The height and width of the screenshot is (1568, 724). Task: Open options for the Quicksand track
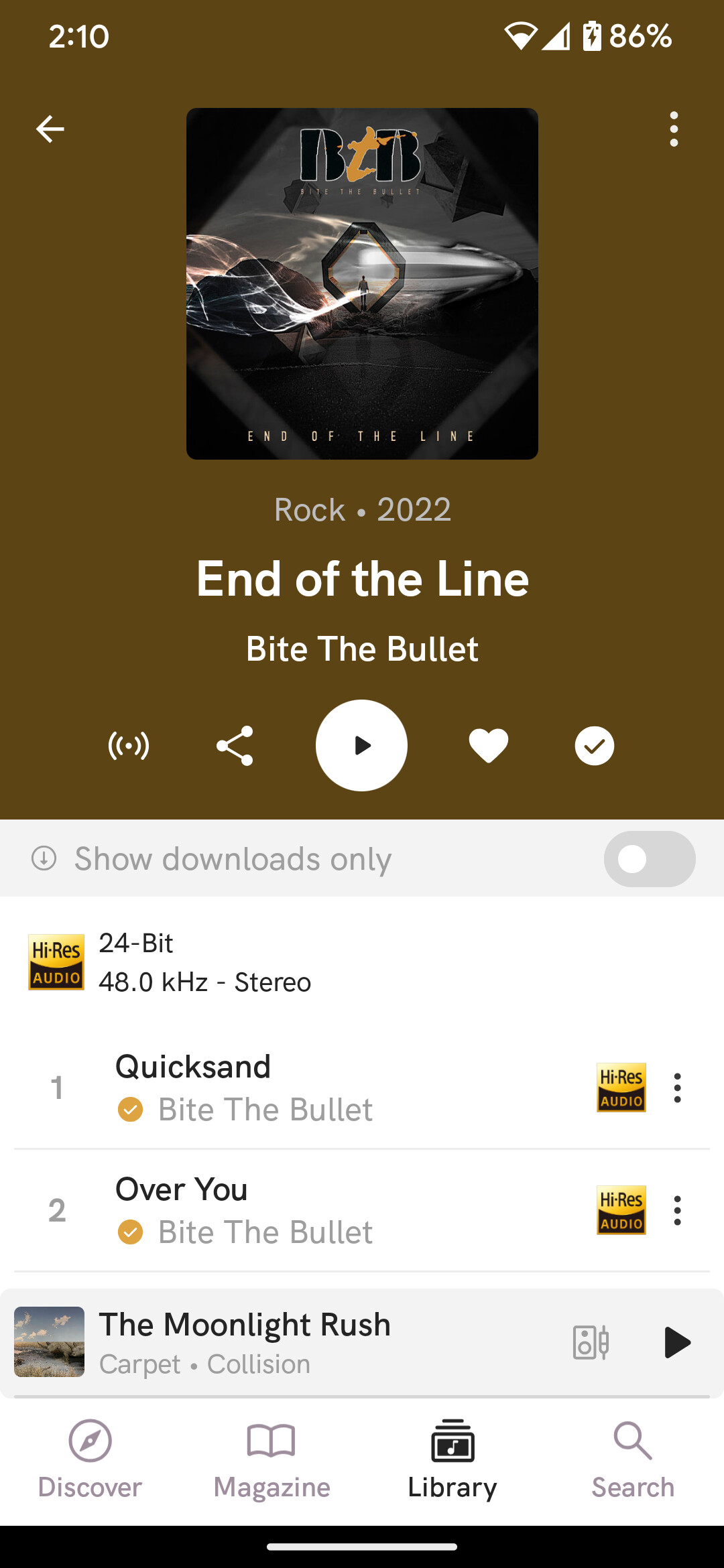click(x=677, y=1088)
